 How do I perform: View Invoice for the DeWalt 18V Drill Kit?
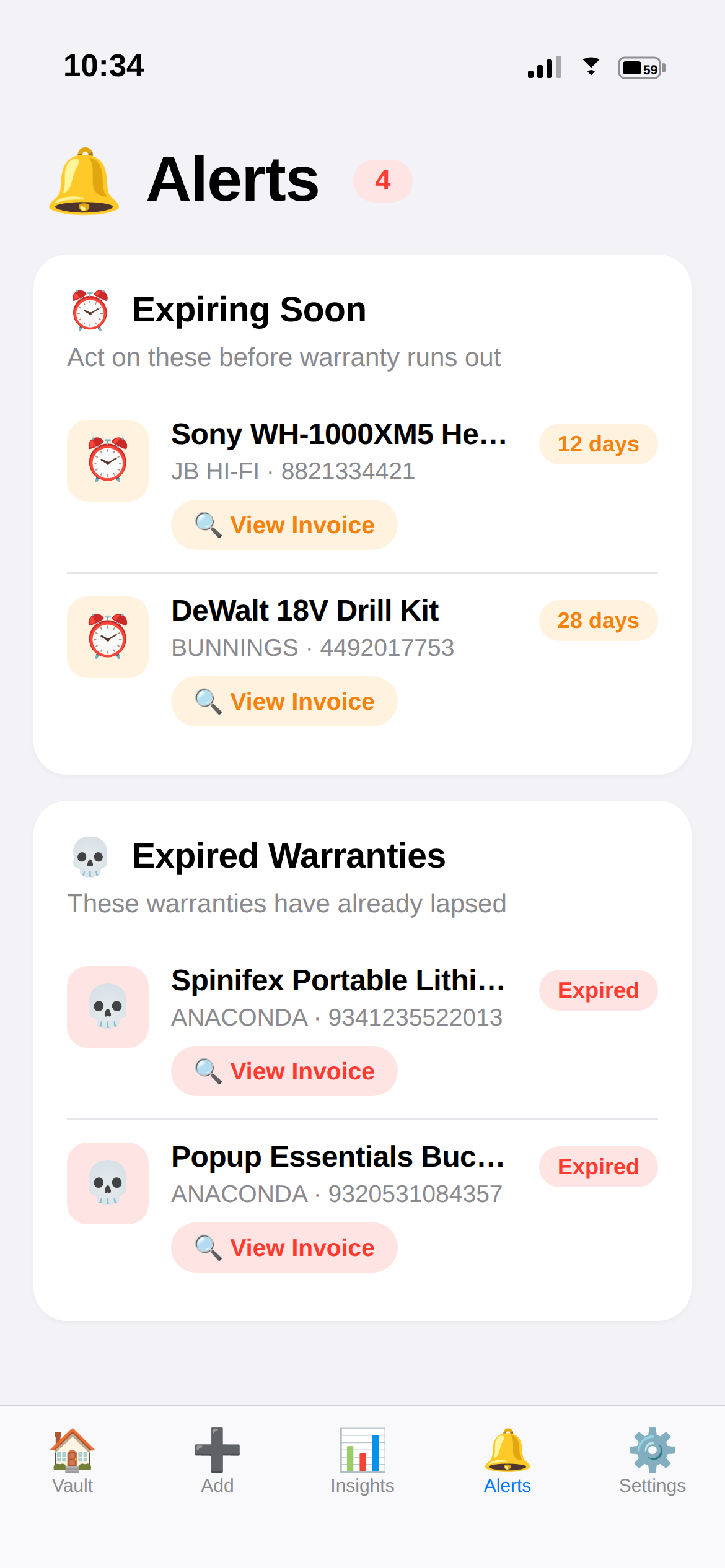tap(284, 701)
